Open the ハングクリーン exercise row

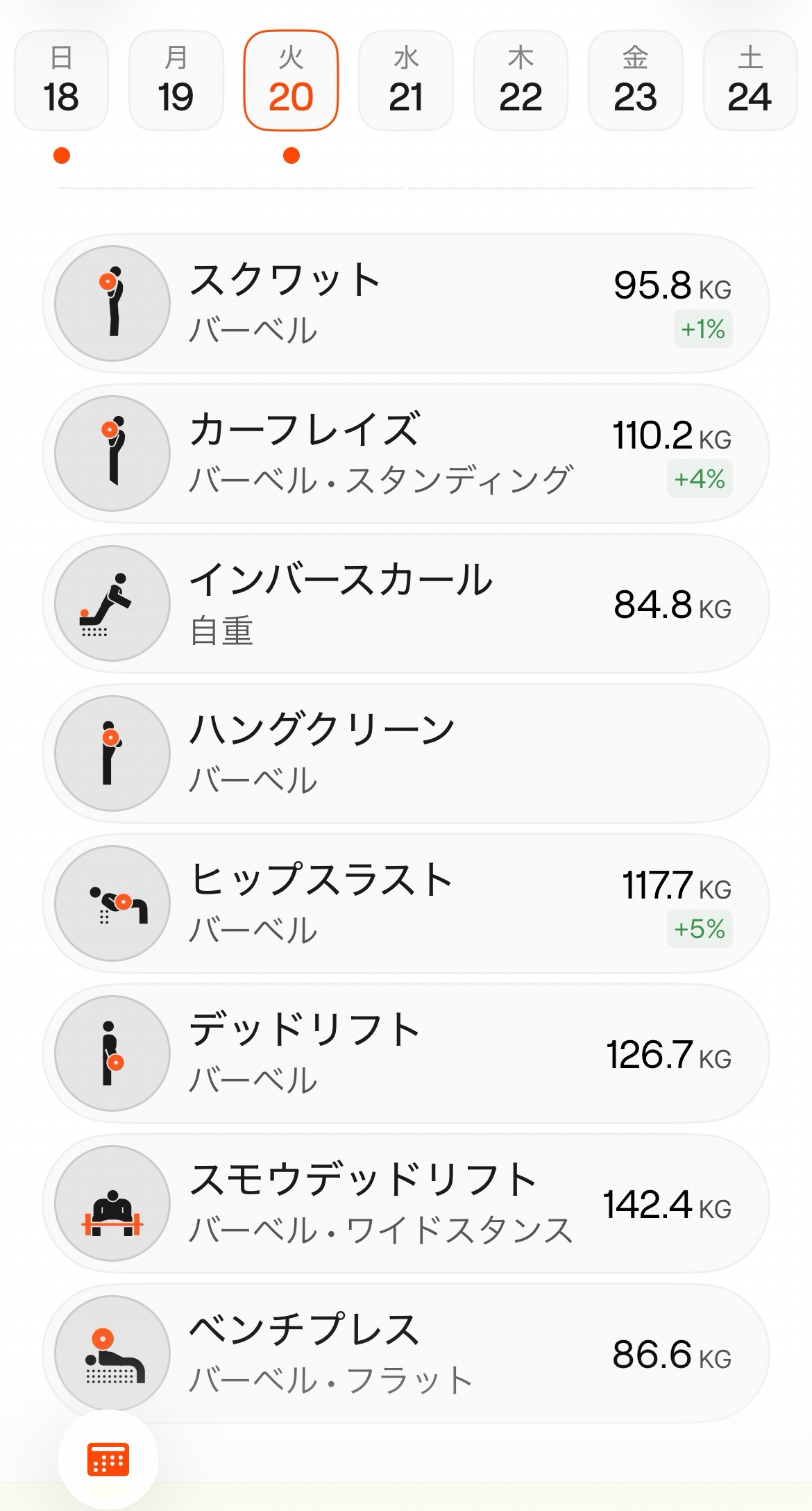point(406,753)
